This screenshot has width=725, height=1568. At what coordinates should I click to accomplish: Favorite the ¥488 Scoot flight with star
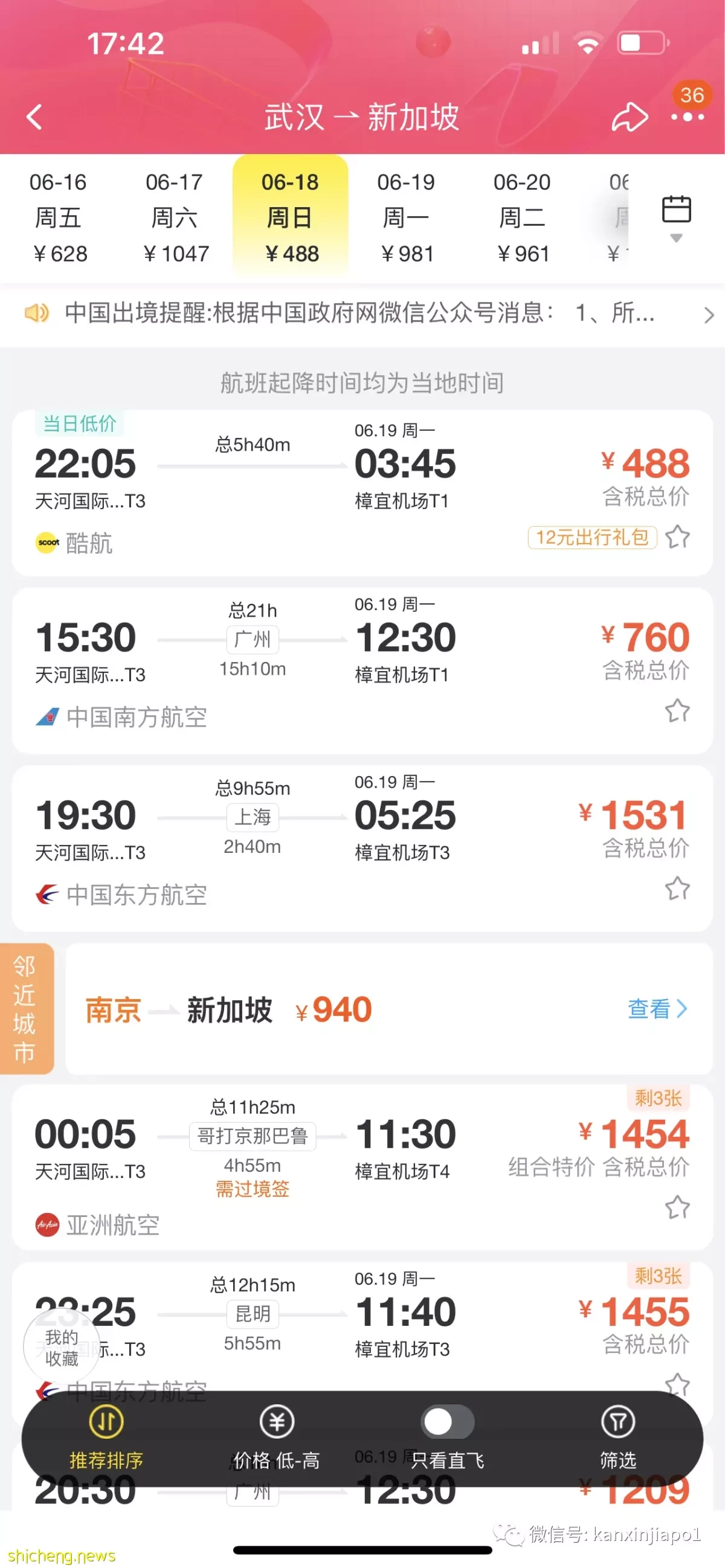point(677,537)
